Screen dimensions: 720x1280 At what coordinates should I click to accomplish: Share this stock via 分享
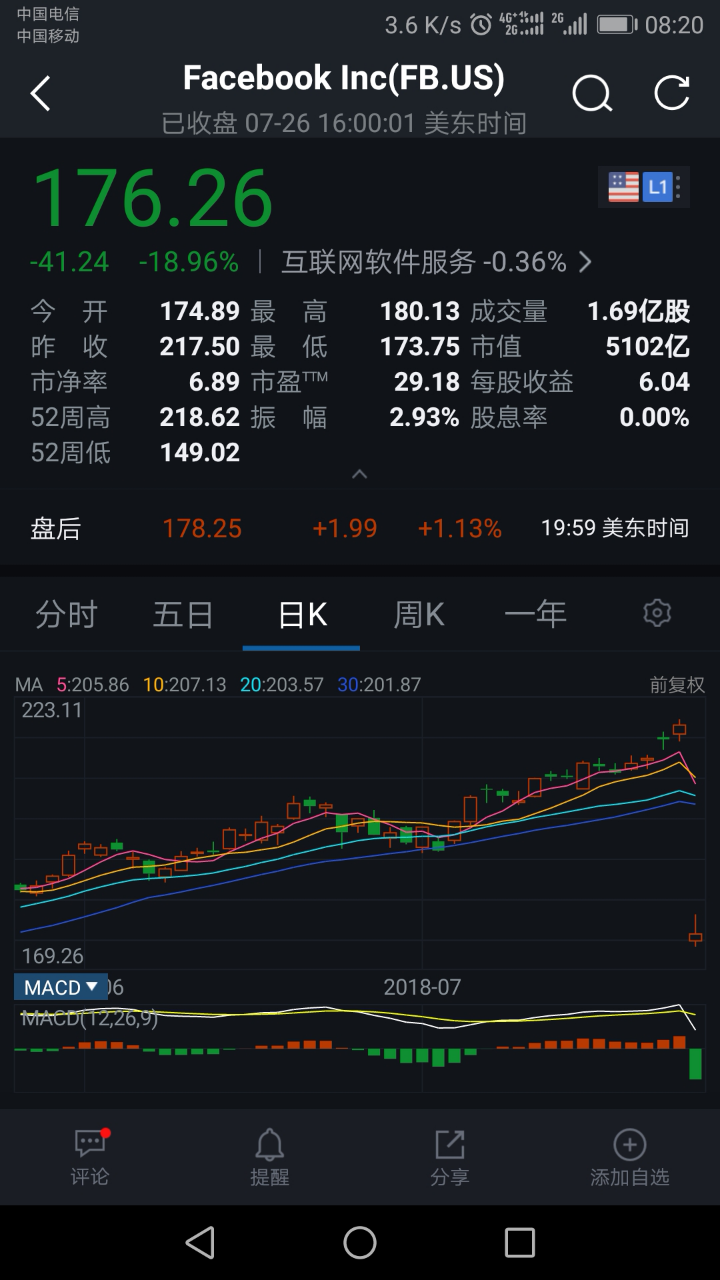coord(449,1157)
